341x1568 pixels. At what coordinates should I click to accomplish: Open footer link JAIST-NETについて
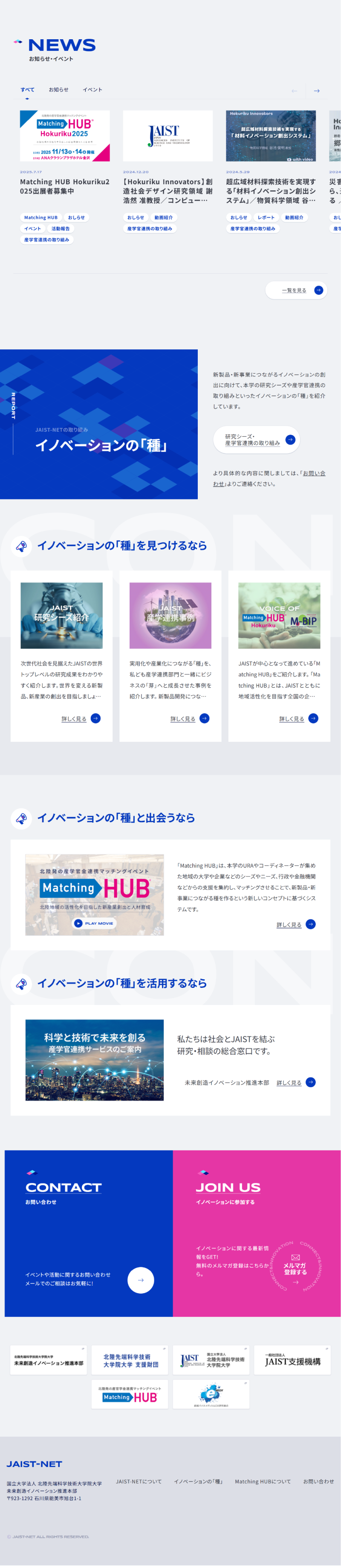pyautogui.click(x=139, y=1481)
